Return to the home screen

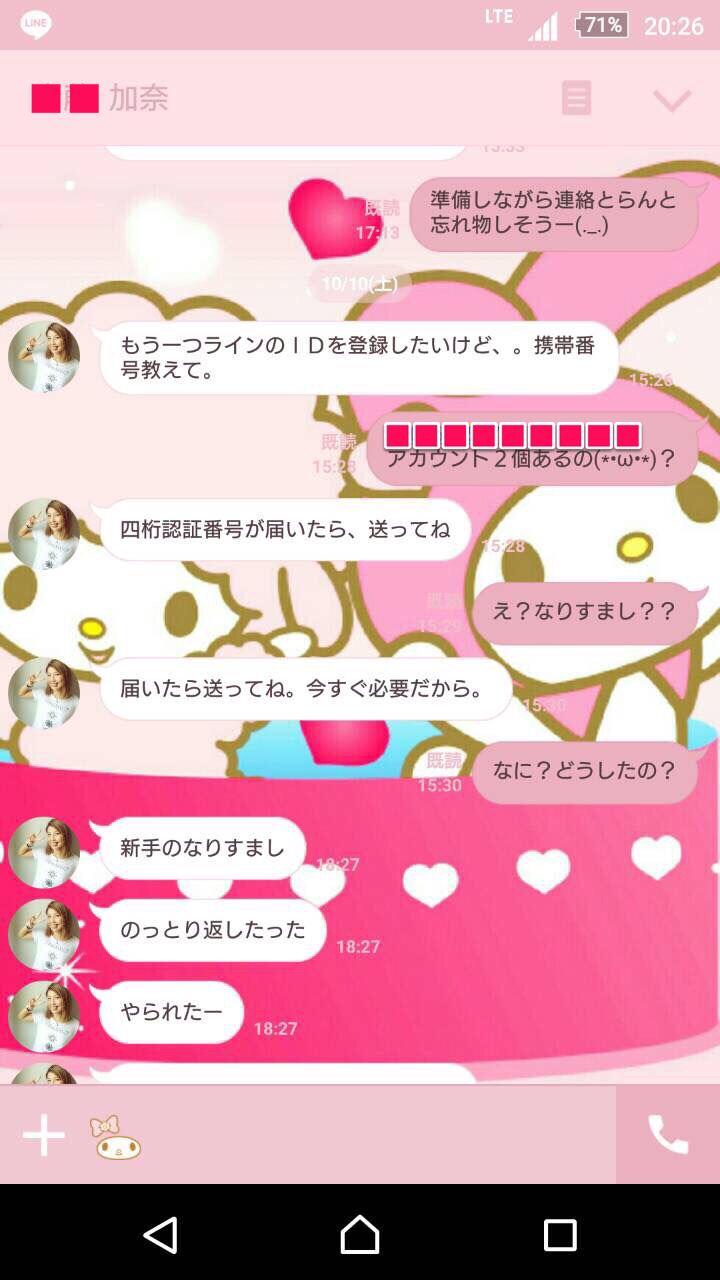360,1235
